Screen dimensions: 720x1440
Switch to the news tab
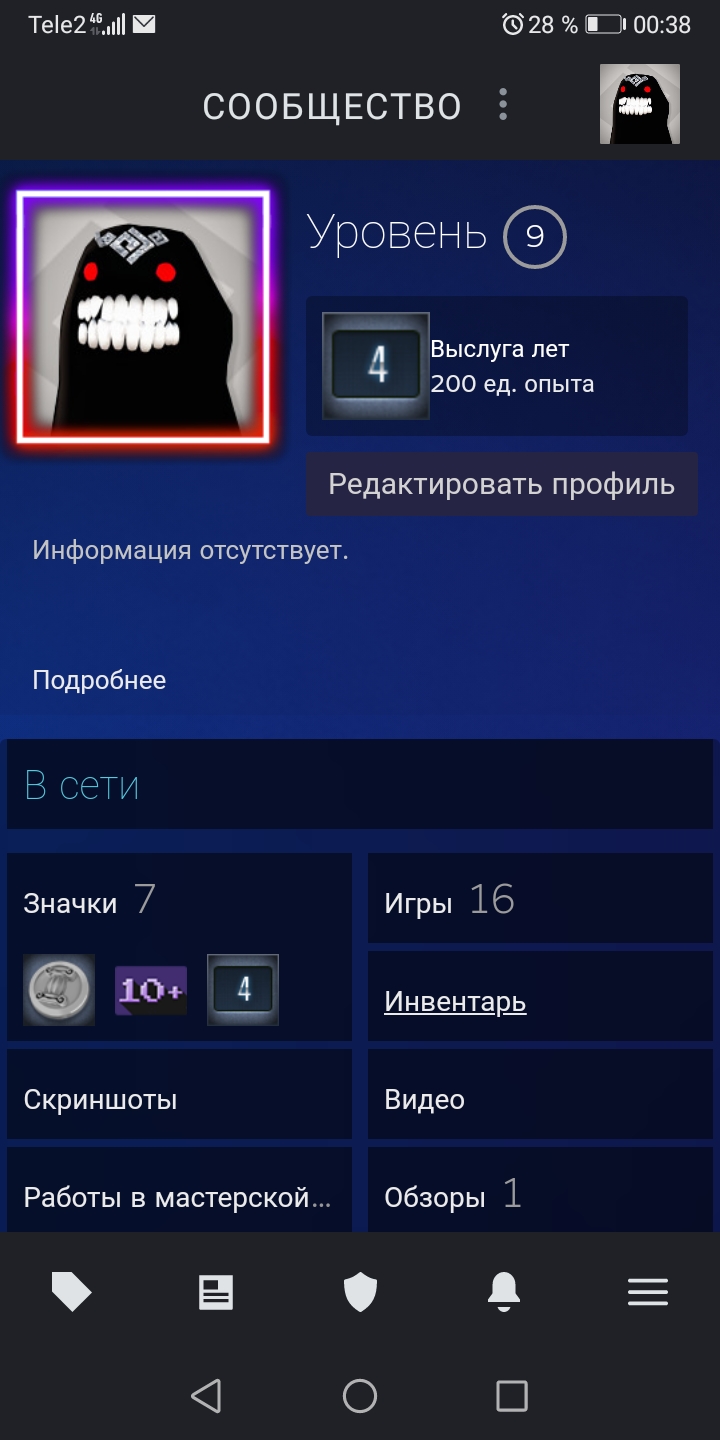[x=216, y=1293]
